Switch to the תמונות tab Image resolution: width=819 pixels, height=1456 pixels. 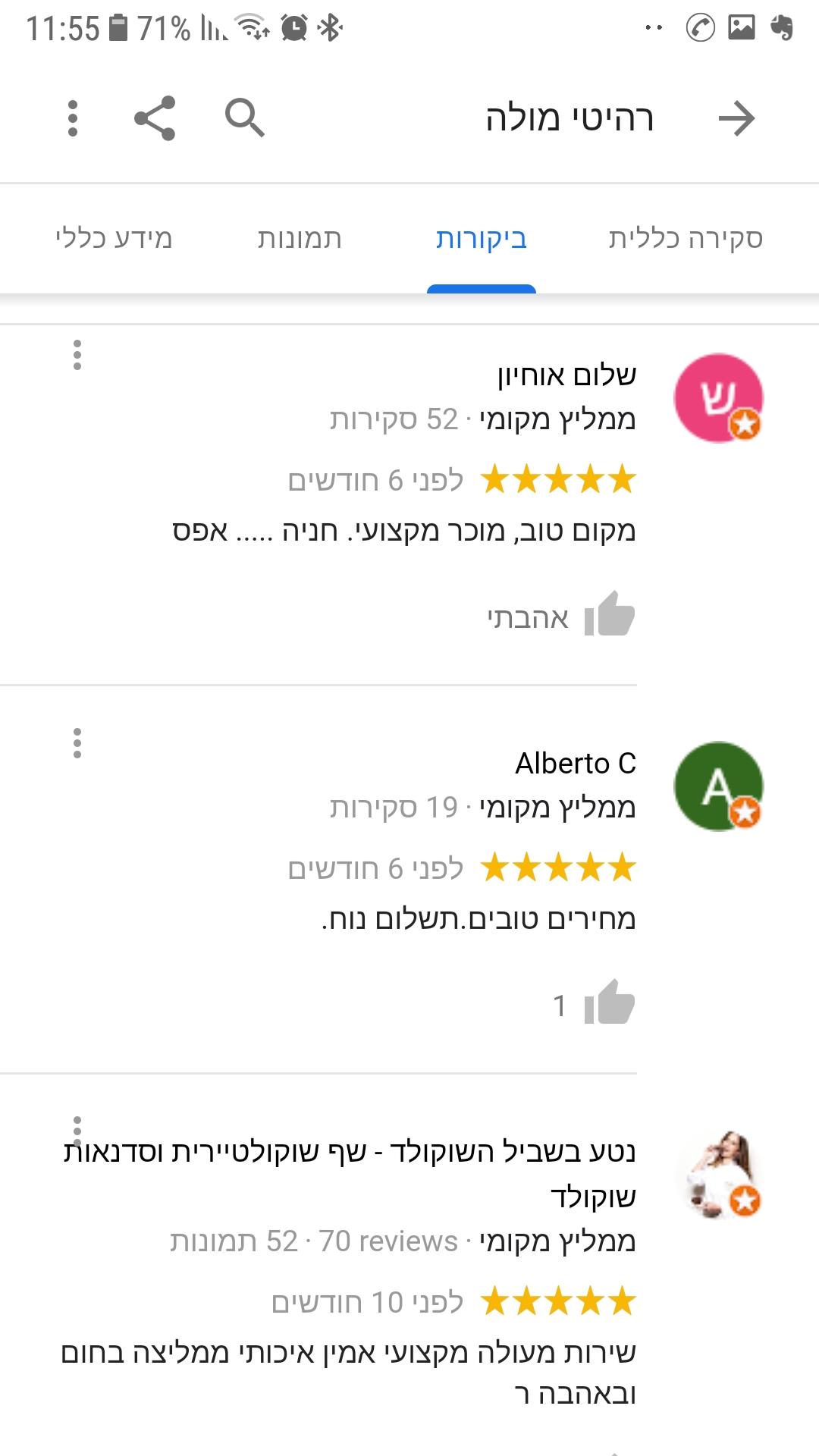(300, 238)
